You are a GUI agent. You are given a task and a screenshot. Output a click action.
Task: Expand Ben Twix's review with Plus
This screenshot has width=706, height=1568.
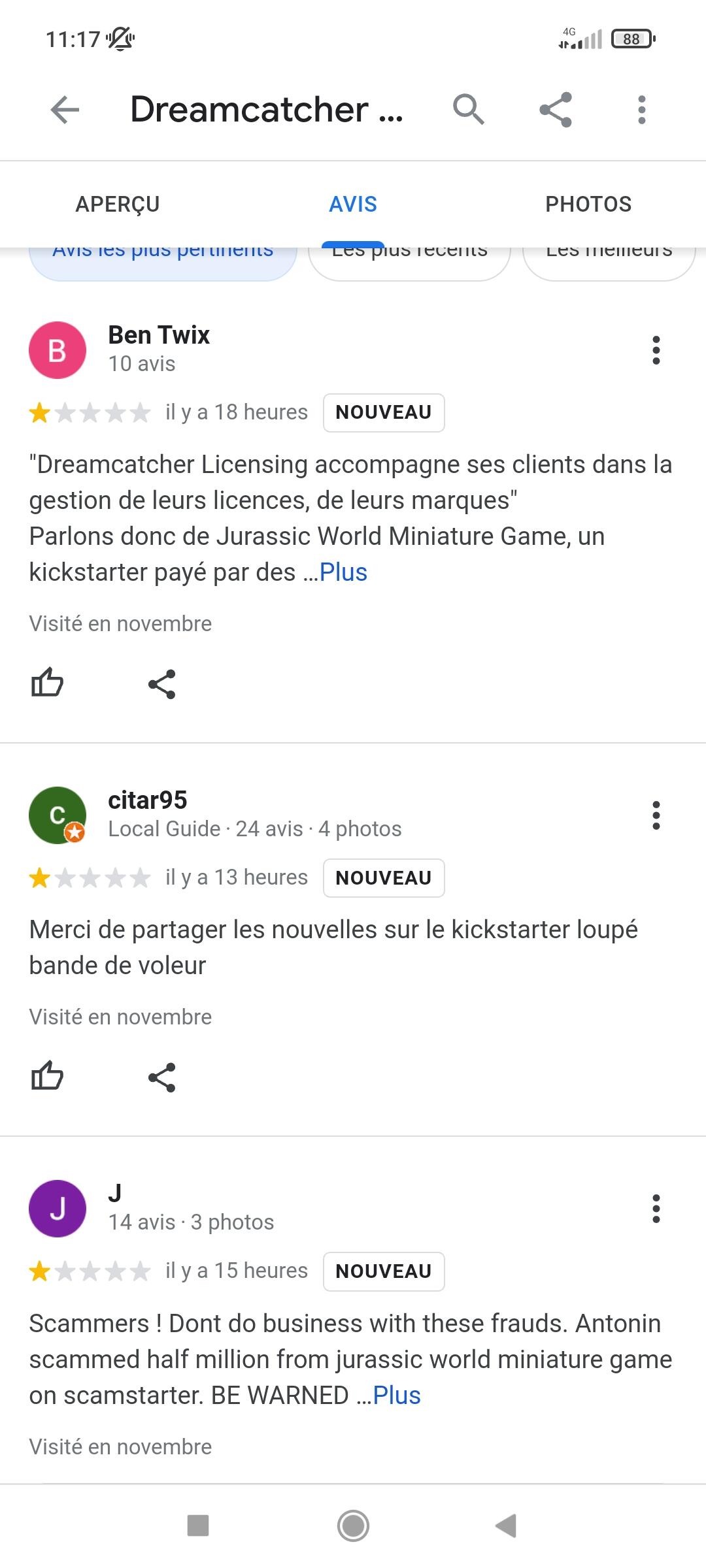coord(343,572)
